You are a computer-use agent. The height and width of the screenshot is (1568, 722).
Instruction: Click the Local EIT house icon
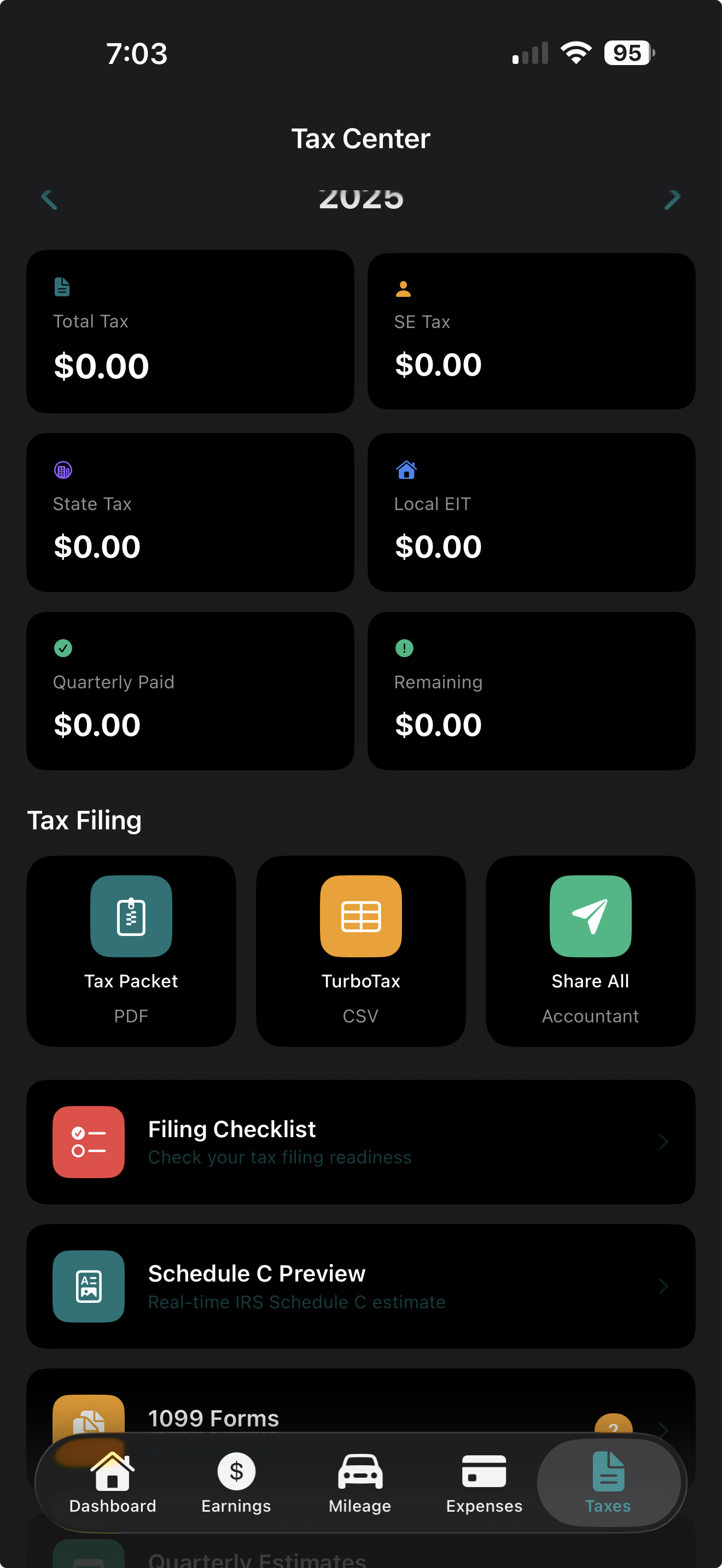tap(405, 469)
